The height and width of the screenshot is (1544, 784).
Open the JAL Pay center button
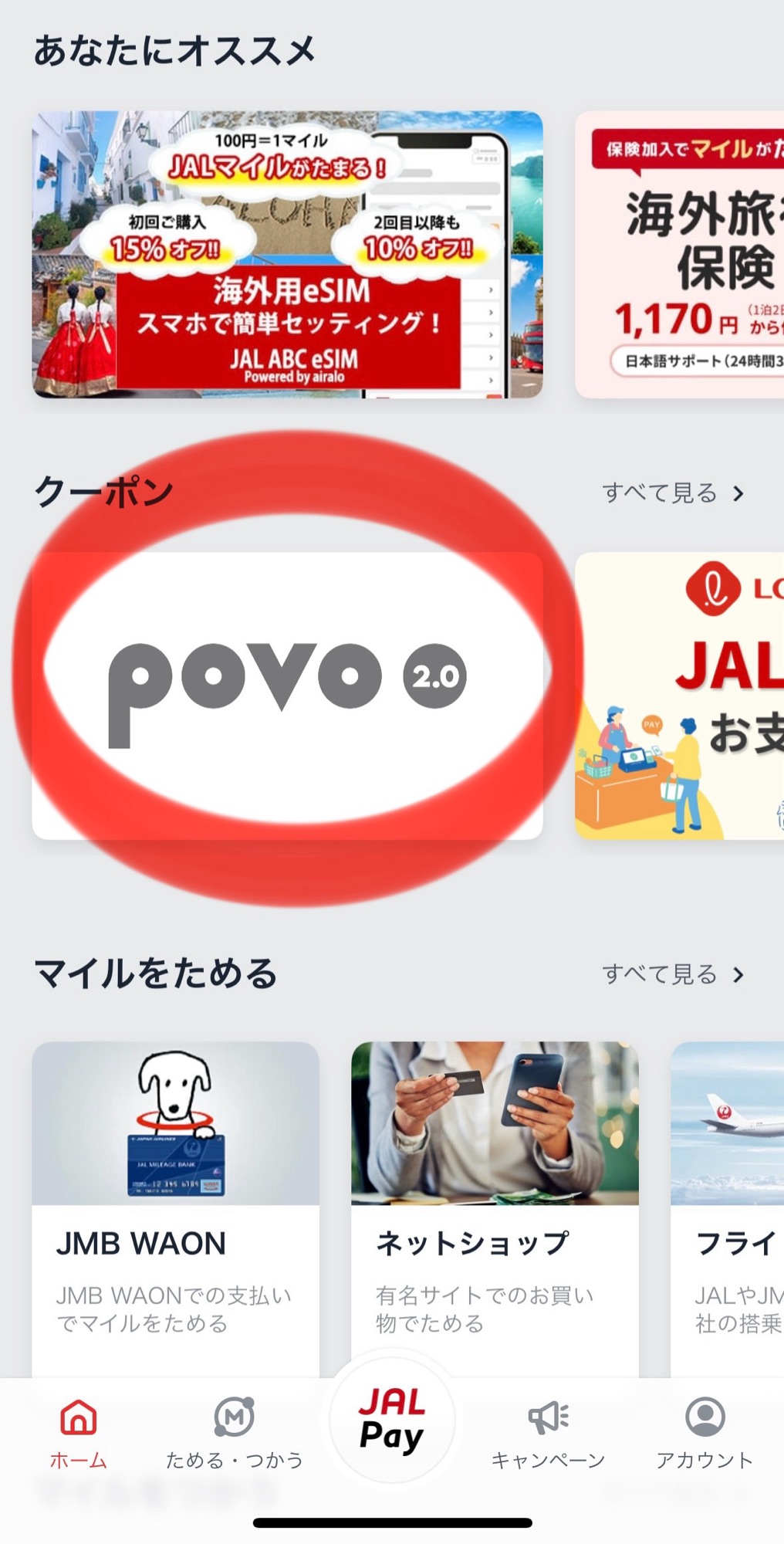pyautogui.click(x=392, y=1420)
